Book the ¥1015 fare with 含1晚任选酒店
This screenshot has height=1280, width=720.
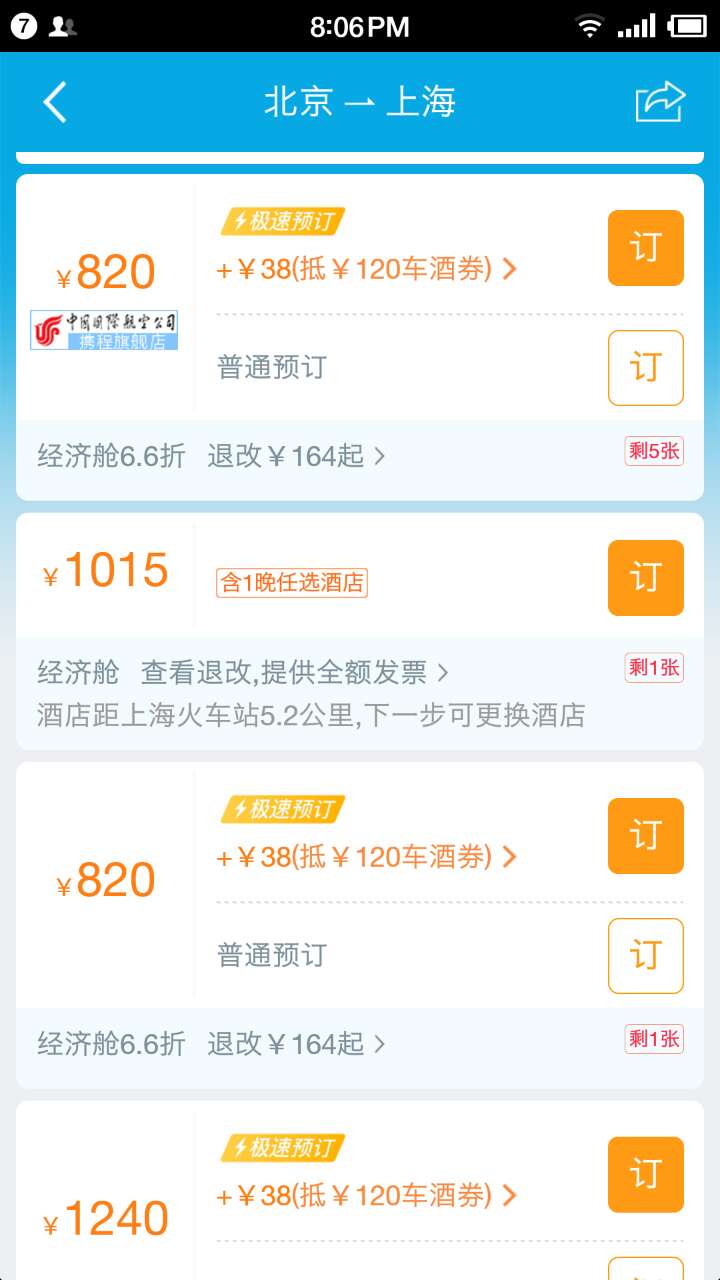[x=645, y=578]
